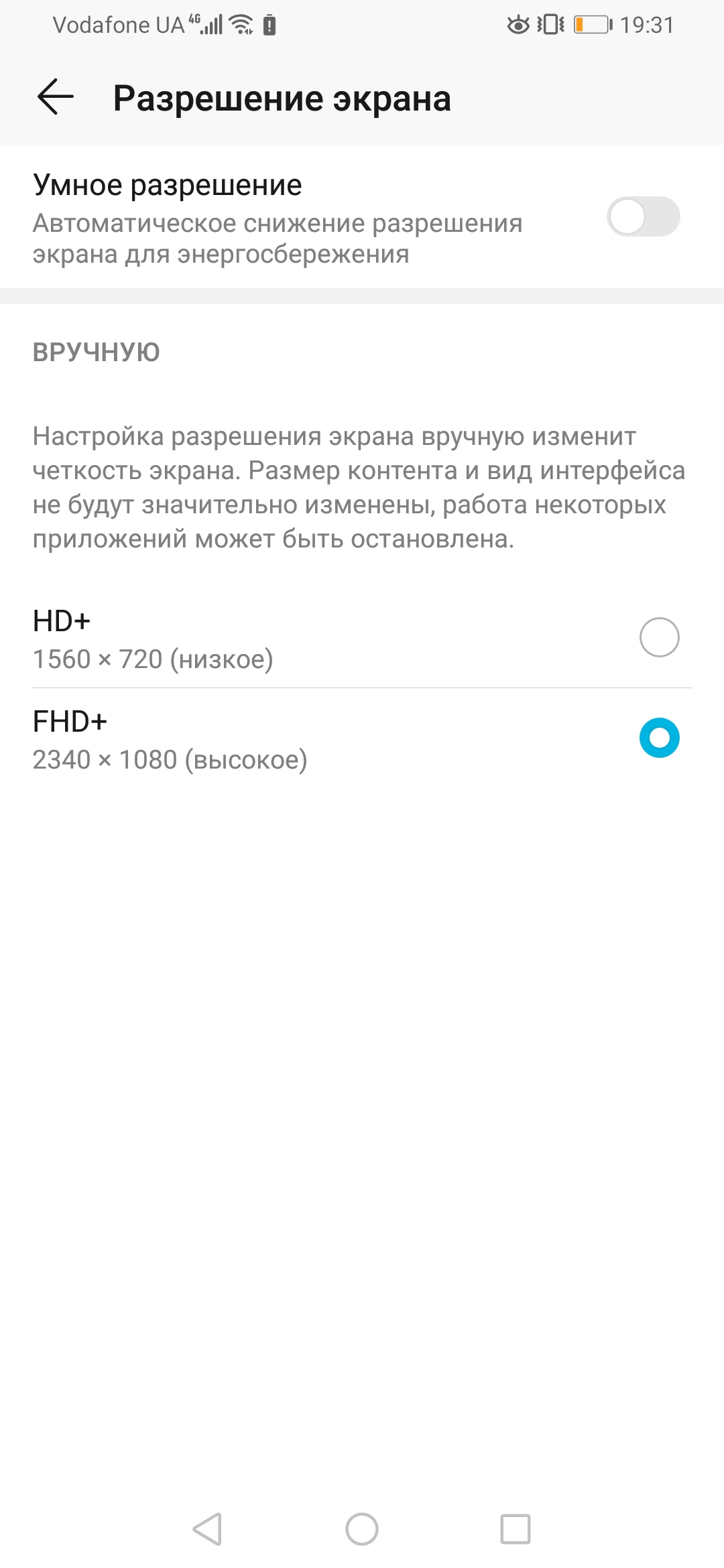Open recent apps via square button
Screen dimensions: 724x1568
[x=515, y=1529]
